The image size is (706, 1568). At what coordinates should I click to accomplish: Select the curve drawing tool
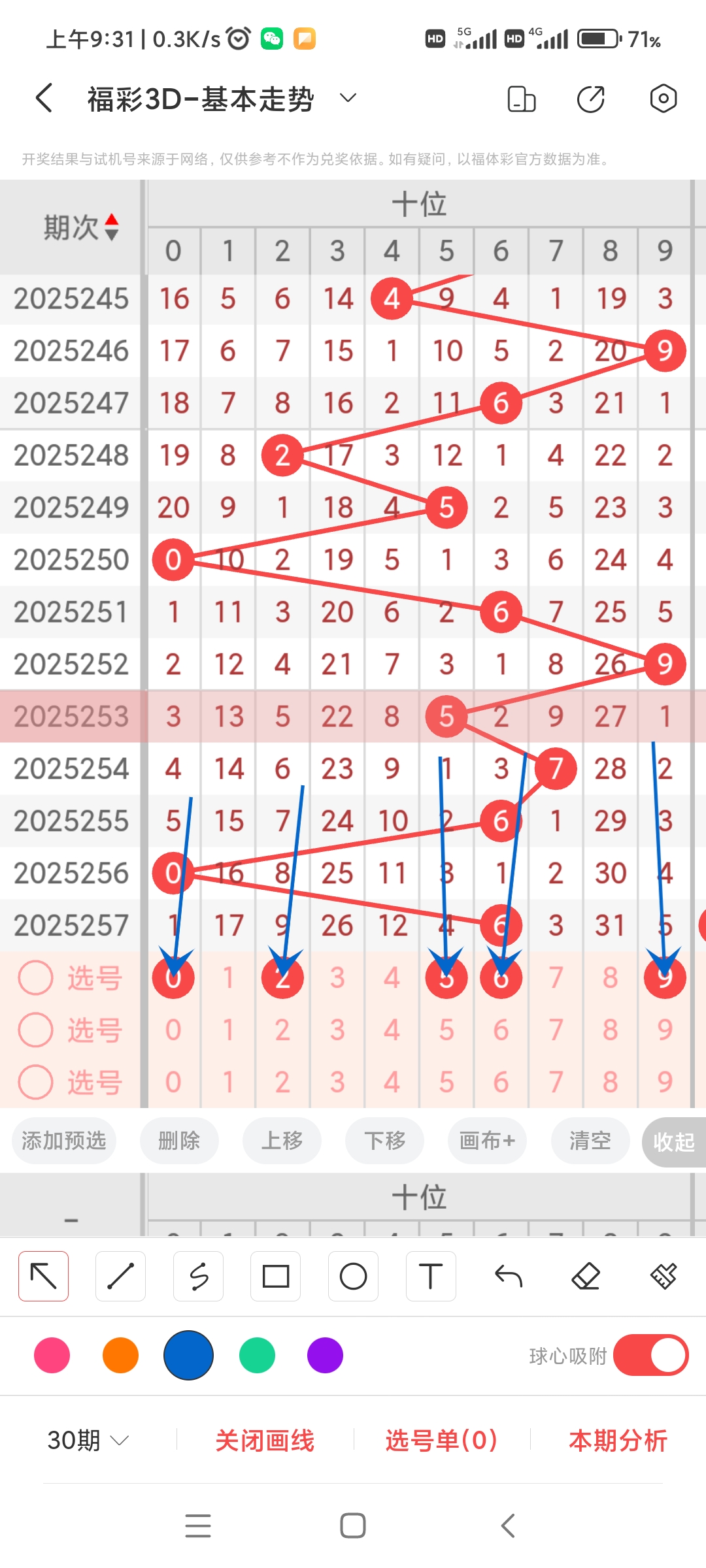pyautogui.click(x=198, y=1275)
